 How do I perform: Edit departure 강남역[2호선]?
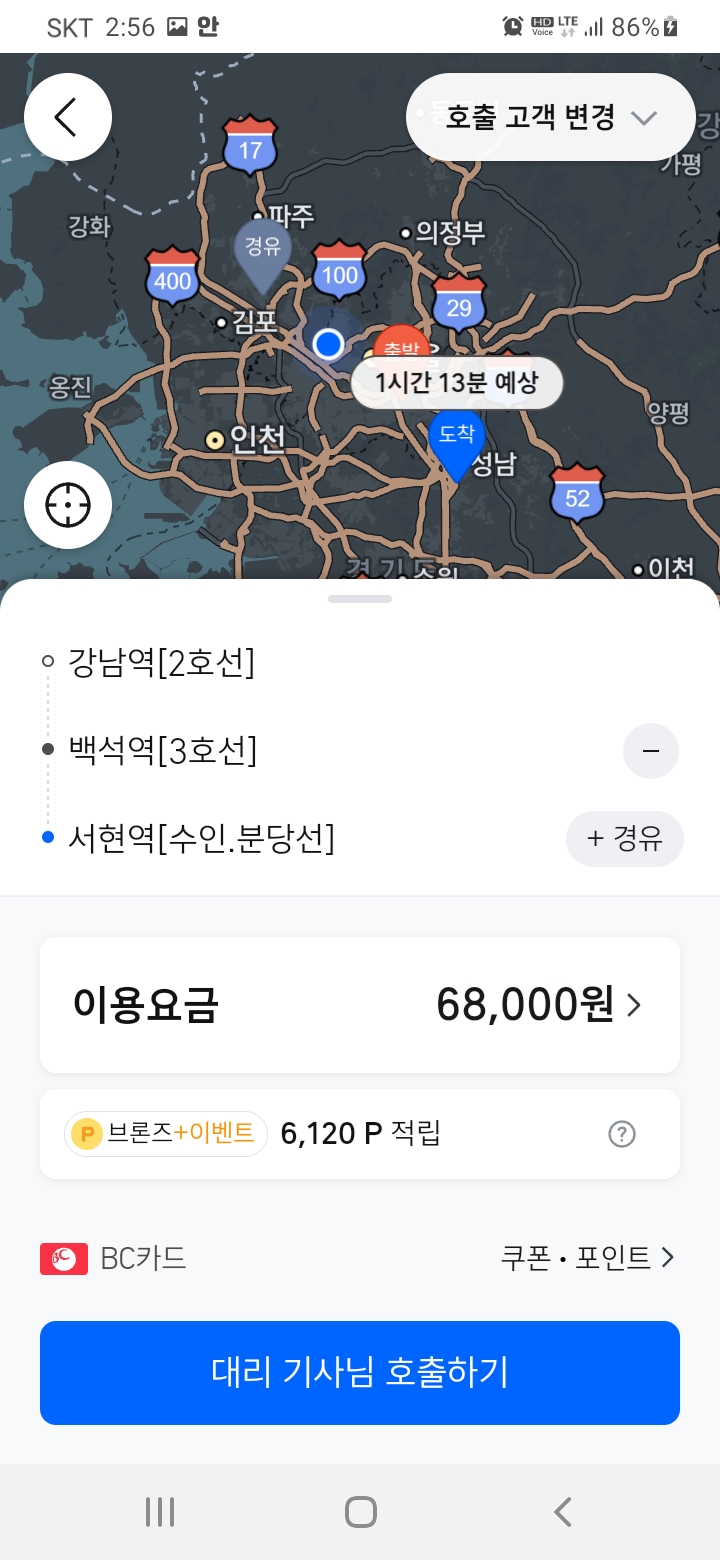click(162, 662)
